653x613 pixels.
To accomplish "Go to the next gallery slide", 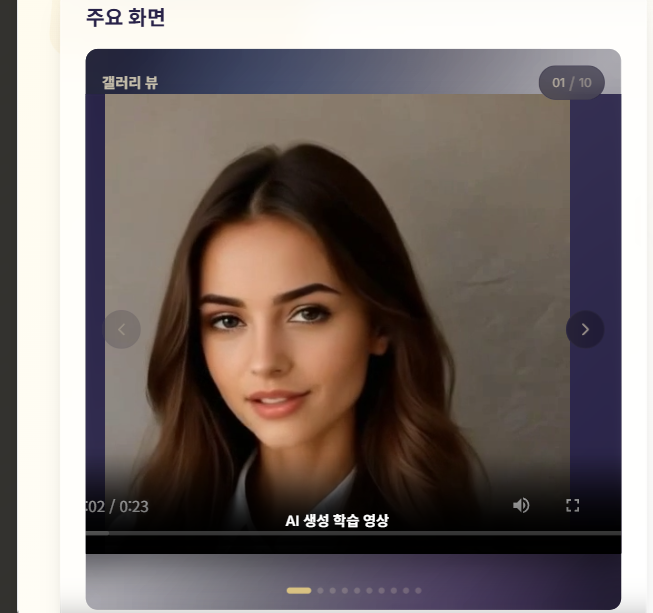I will pyautogui.click(x=585, y=329).
